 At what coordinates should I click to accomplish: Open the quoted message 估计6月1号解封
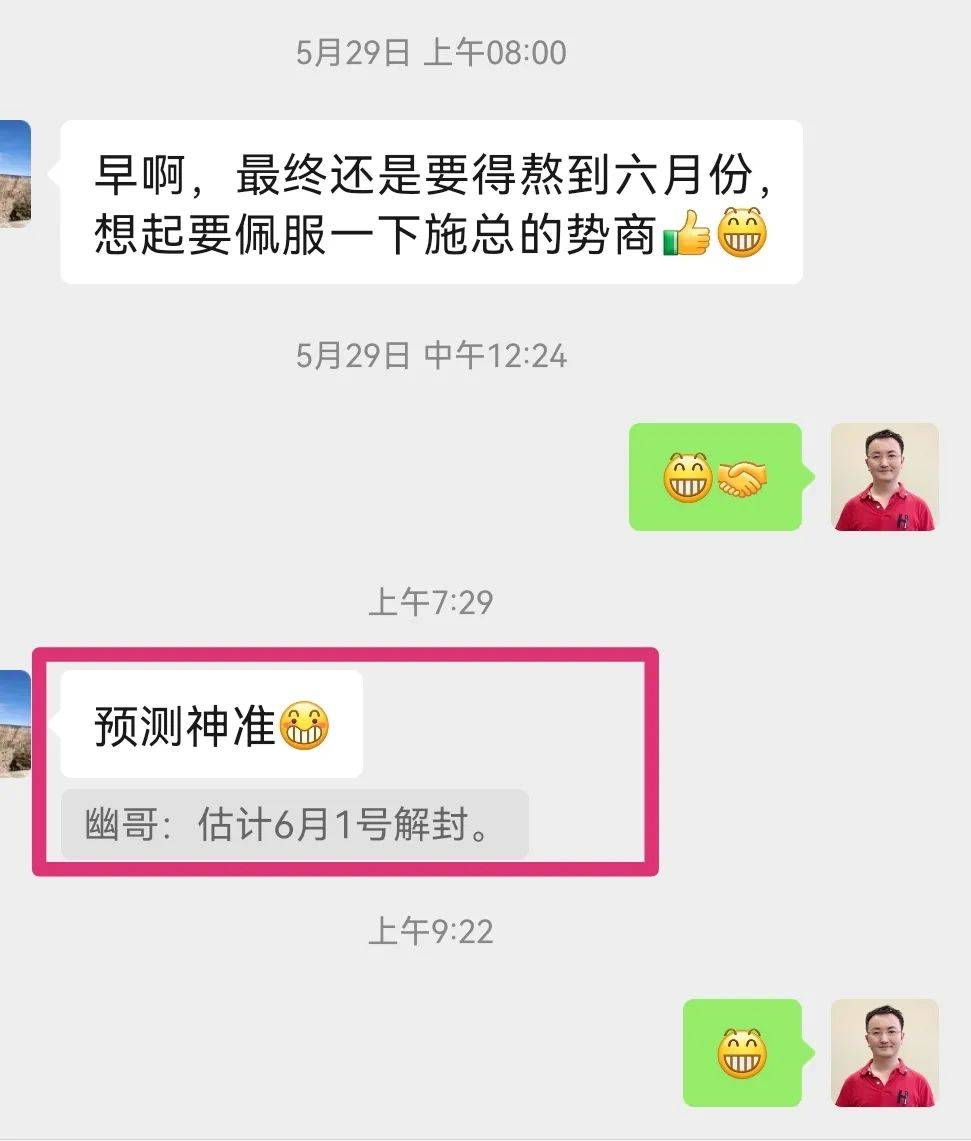click(294, 826)
